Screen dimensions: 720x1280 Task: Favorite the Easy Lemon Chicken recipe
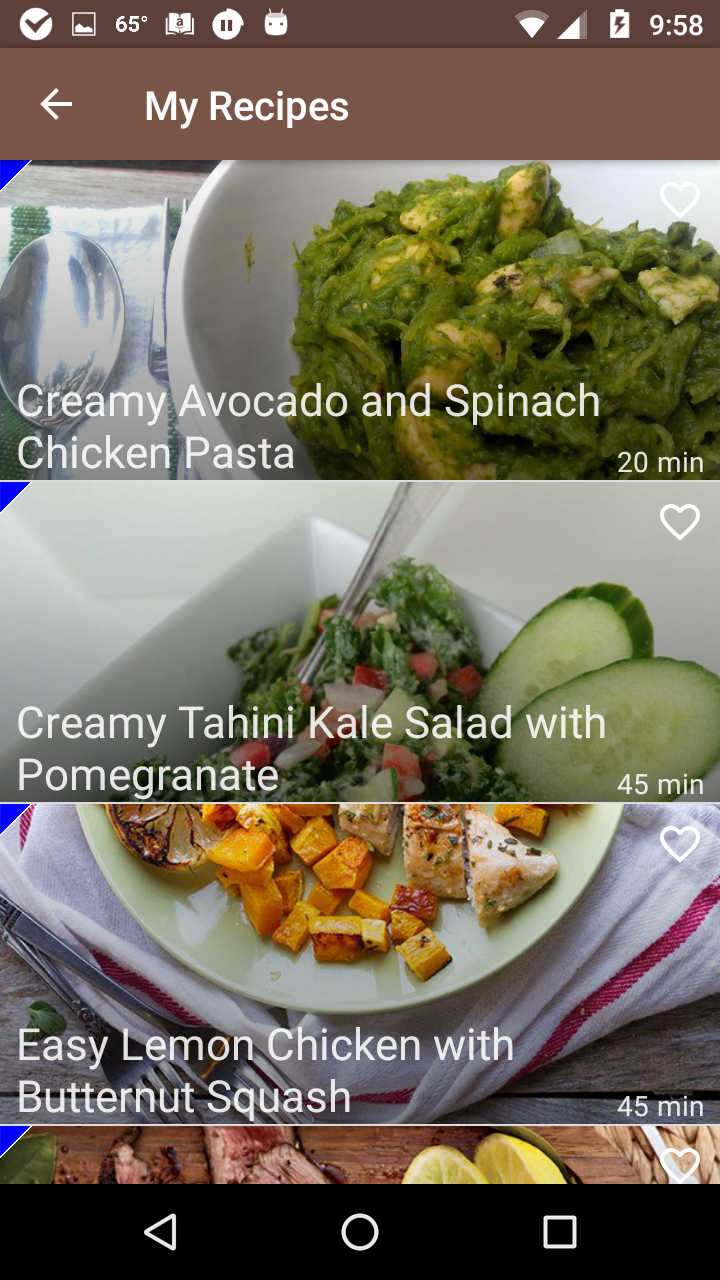(680, 845)
